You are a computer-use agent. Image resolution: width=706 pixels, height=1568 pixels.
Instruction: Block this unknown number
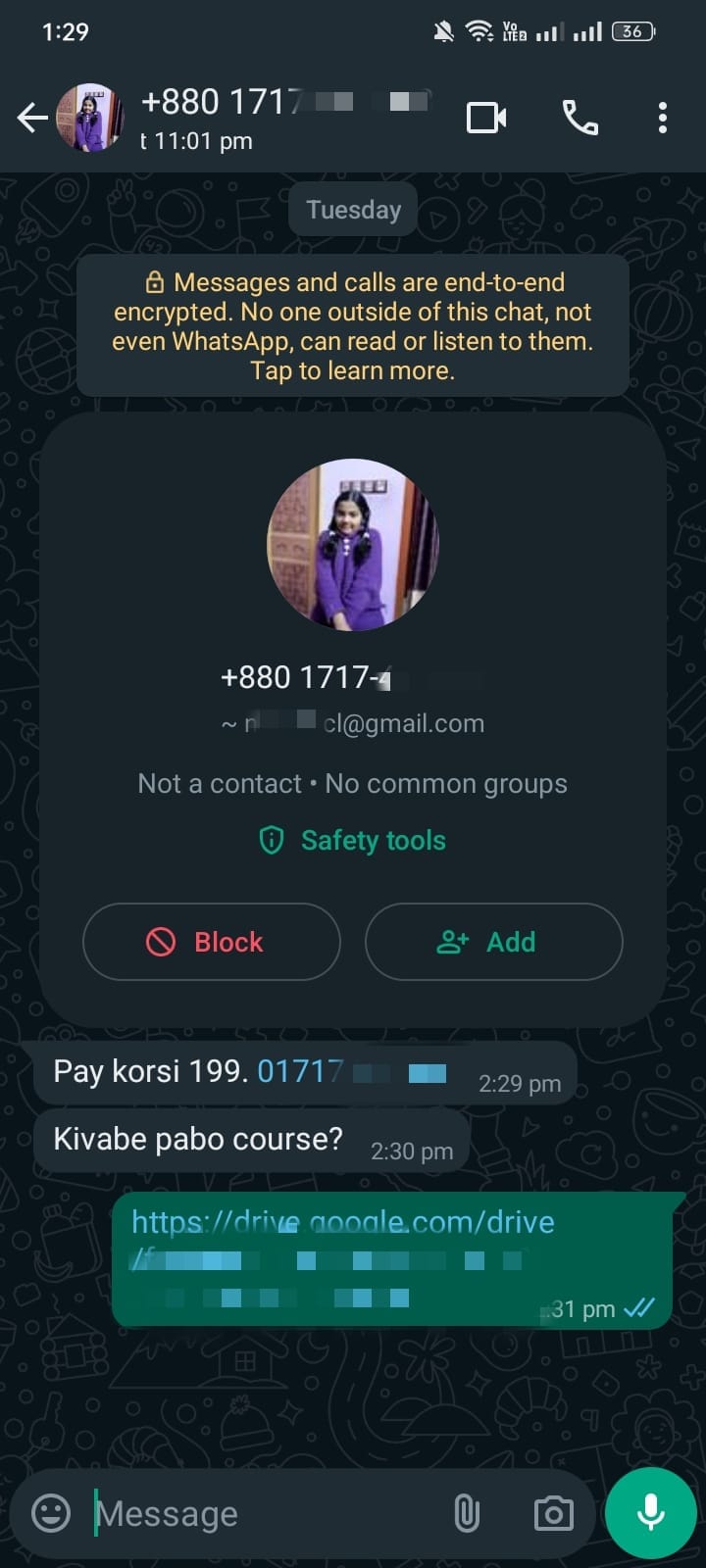coord(212,942)
